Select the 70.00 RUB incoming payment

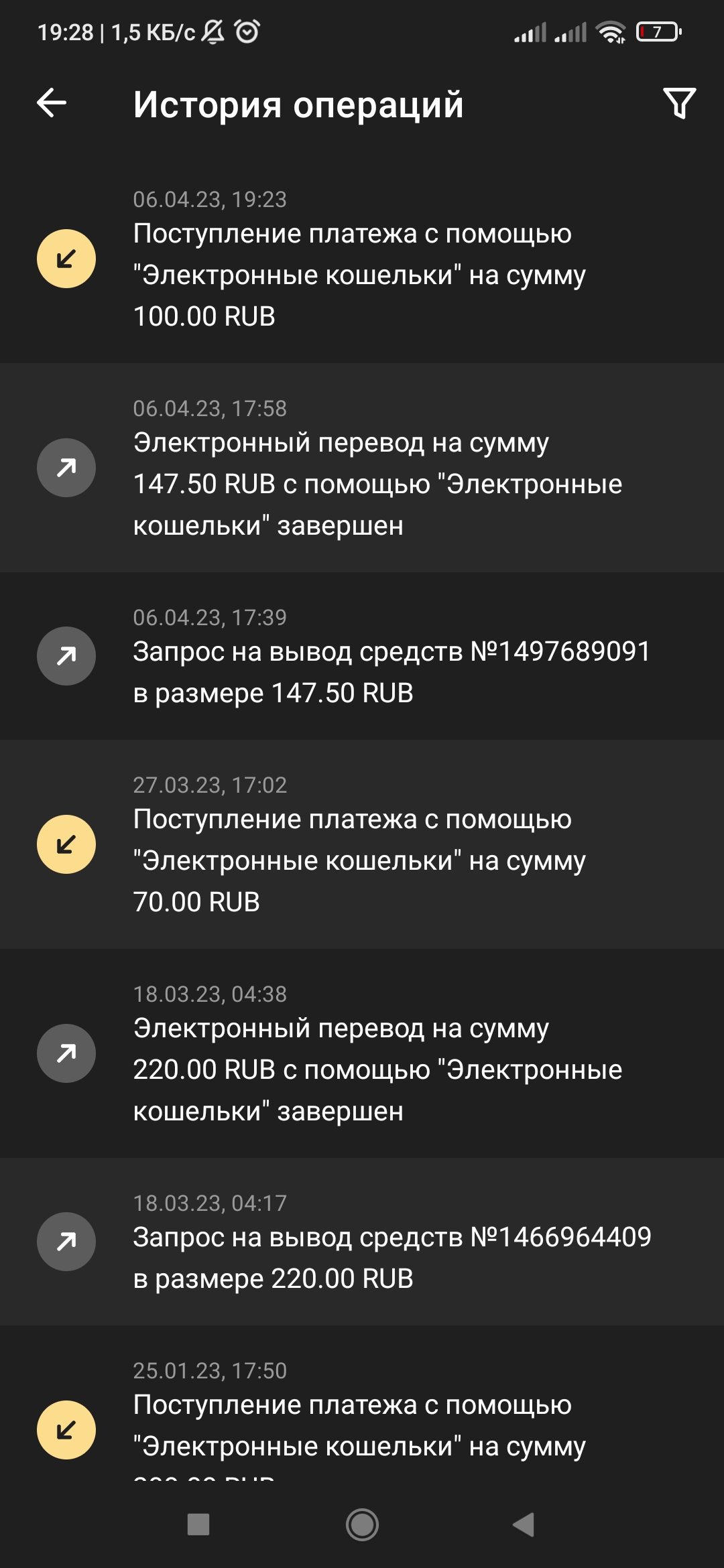point(362,844)
